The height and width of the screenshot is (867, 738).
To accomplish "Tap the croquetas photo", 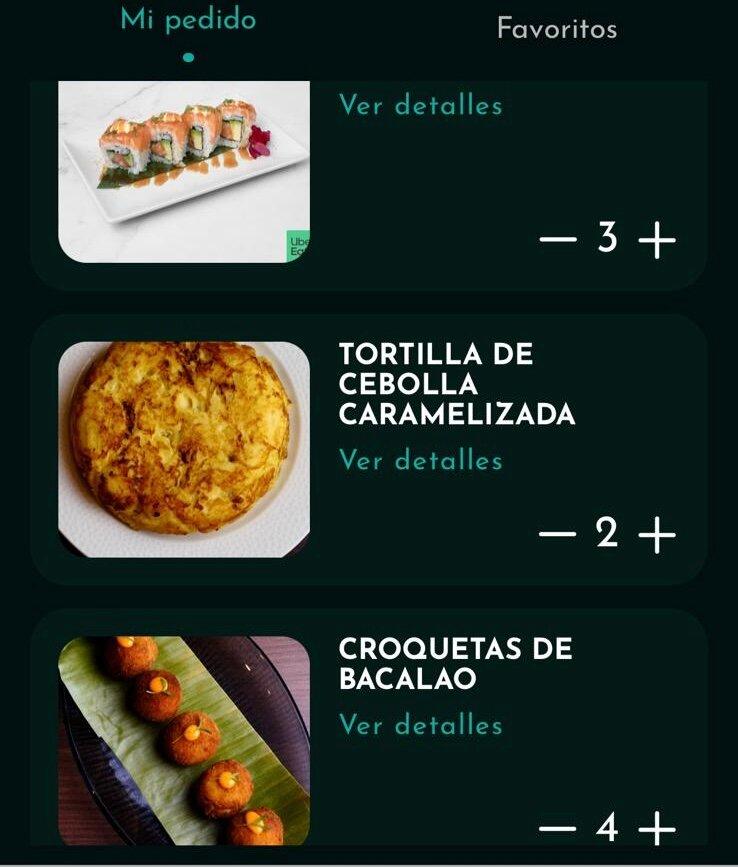I will 185,745.
